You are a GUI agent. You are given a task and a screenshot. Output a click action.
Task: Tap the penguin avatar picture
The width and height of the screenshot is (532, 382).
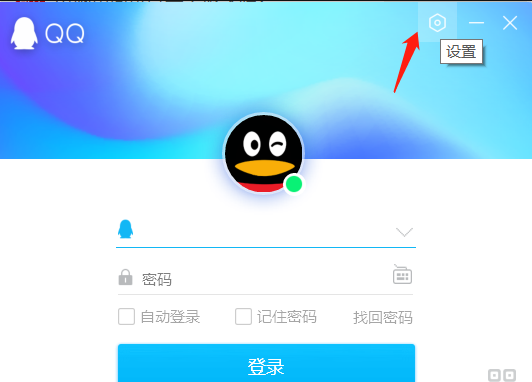pyautogui.click(x=264, y=153)
